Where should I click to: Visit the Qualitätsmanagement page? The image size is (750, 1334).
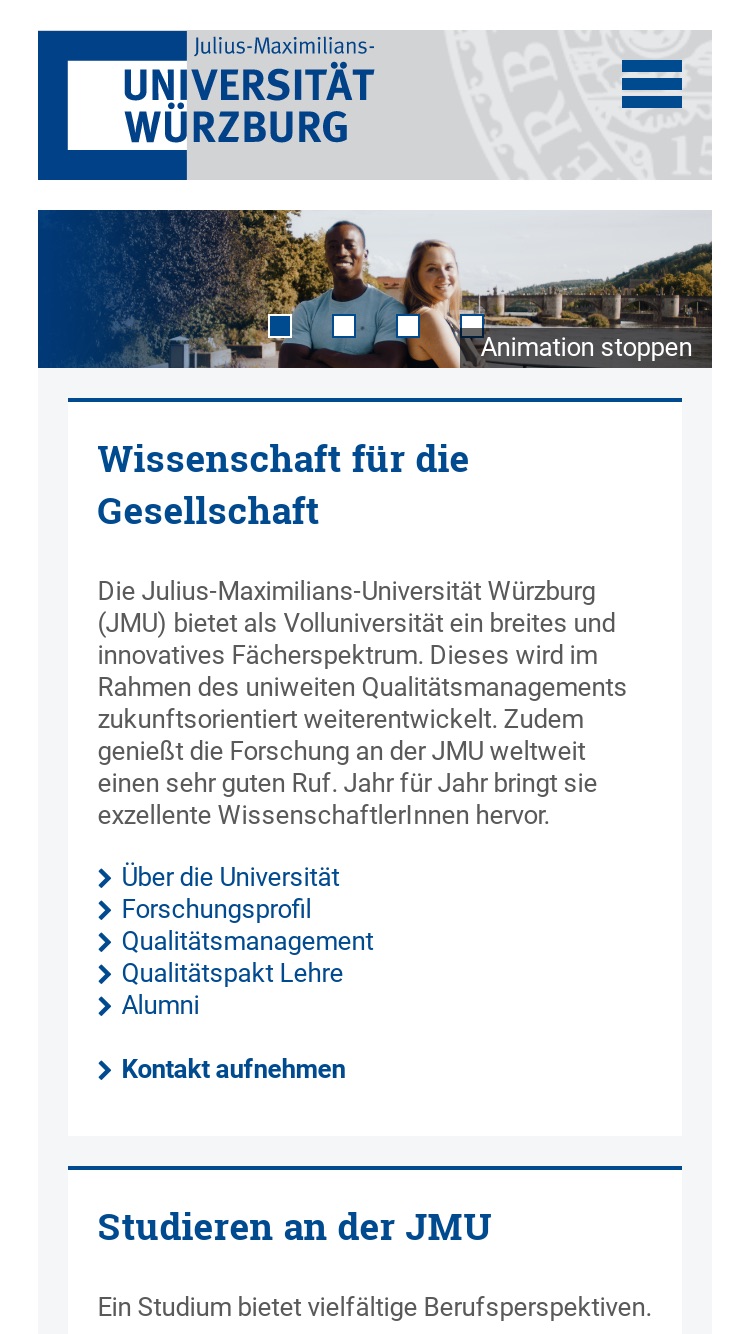(x=247, y=941)
